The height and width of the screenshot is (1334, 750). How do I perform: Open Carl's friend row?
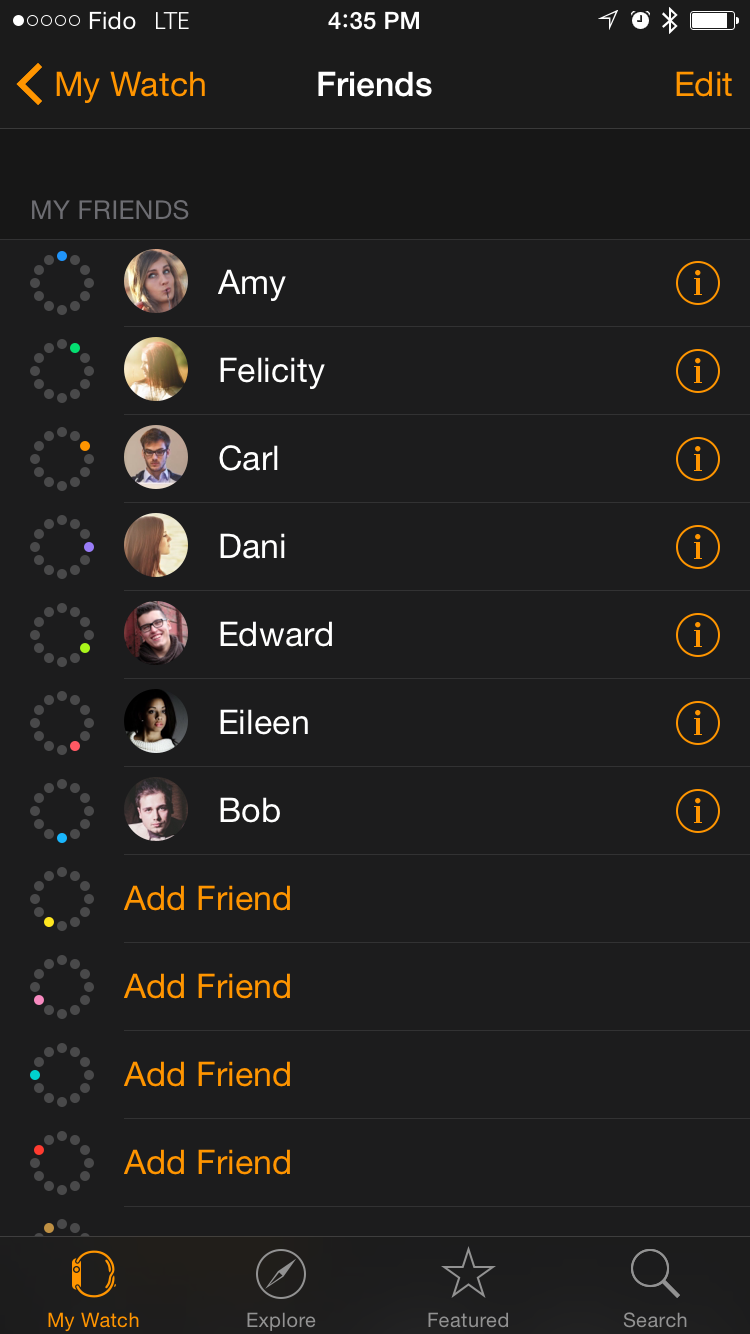(249, 459)
